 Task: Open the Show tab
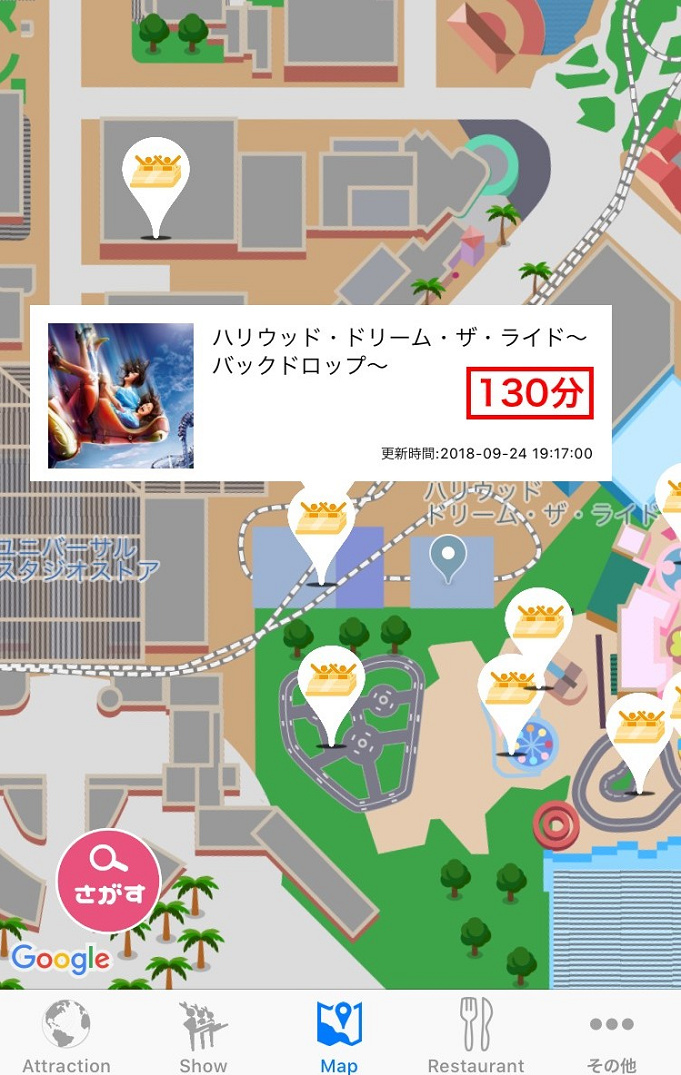coord(203,1036)
